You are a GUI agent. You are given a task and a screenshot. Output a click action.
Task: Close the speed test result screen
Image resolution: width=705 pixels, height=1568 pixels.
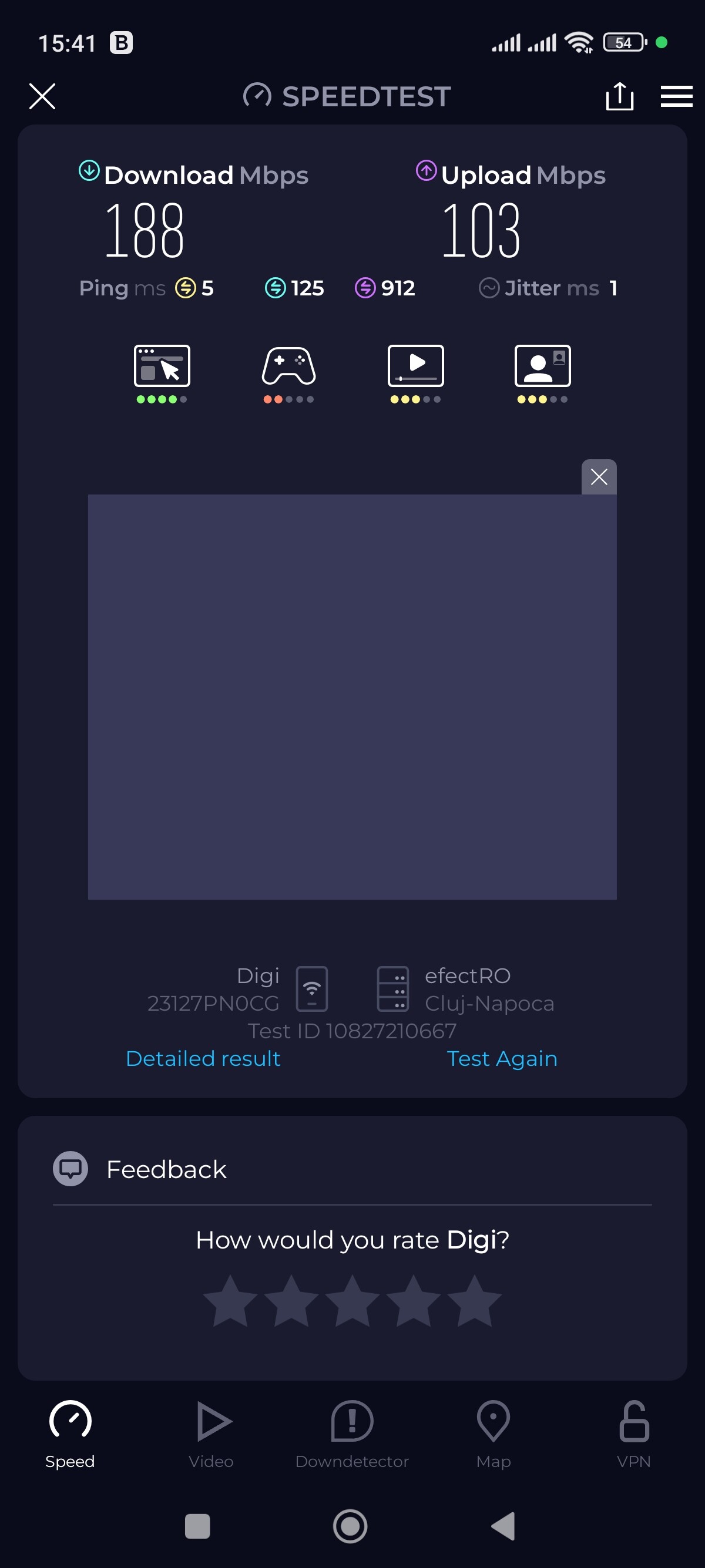(x=42, y=96)
